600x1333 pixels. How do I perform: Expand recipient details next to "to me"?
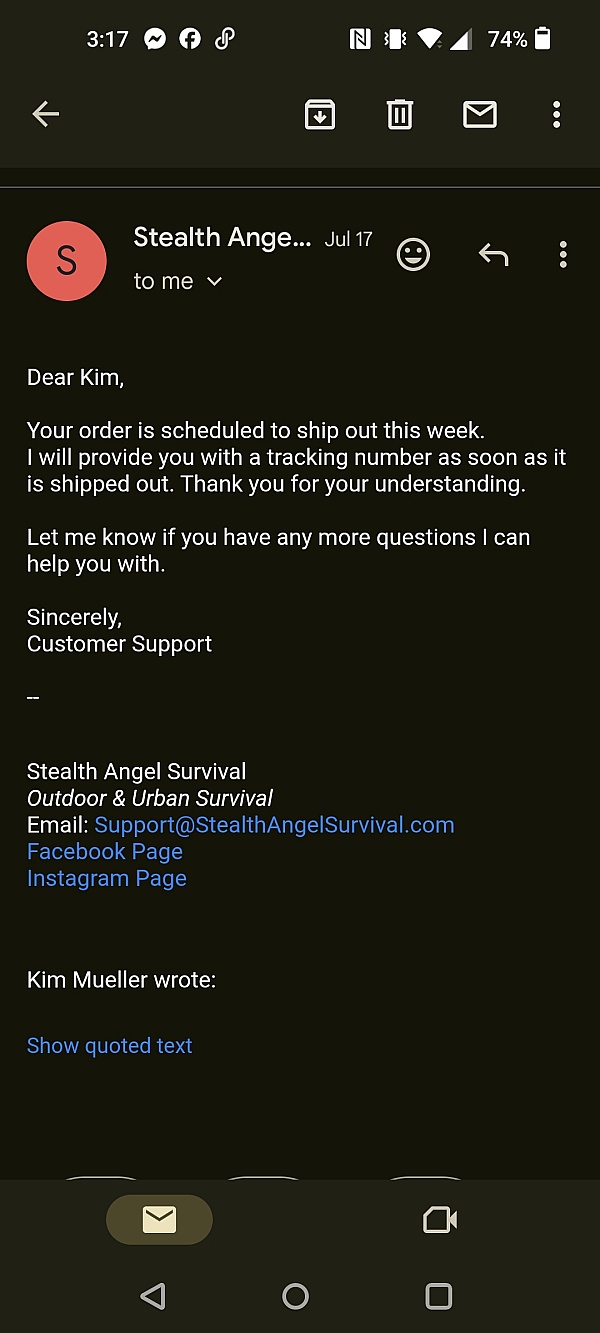pyautogui.click(x=213, y=282)
